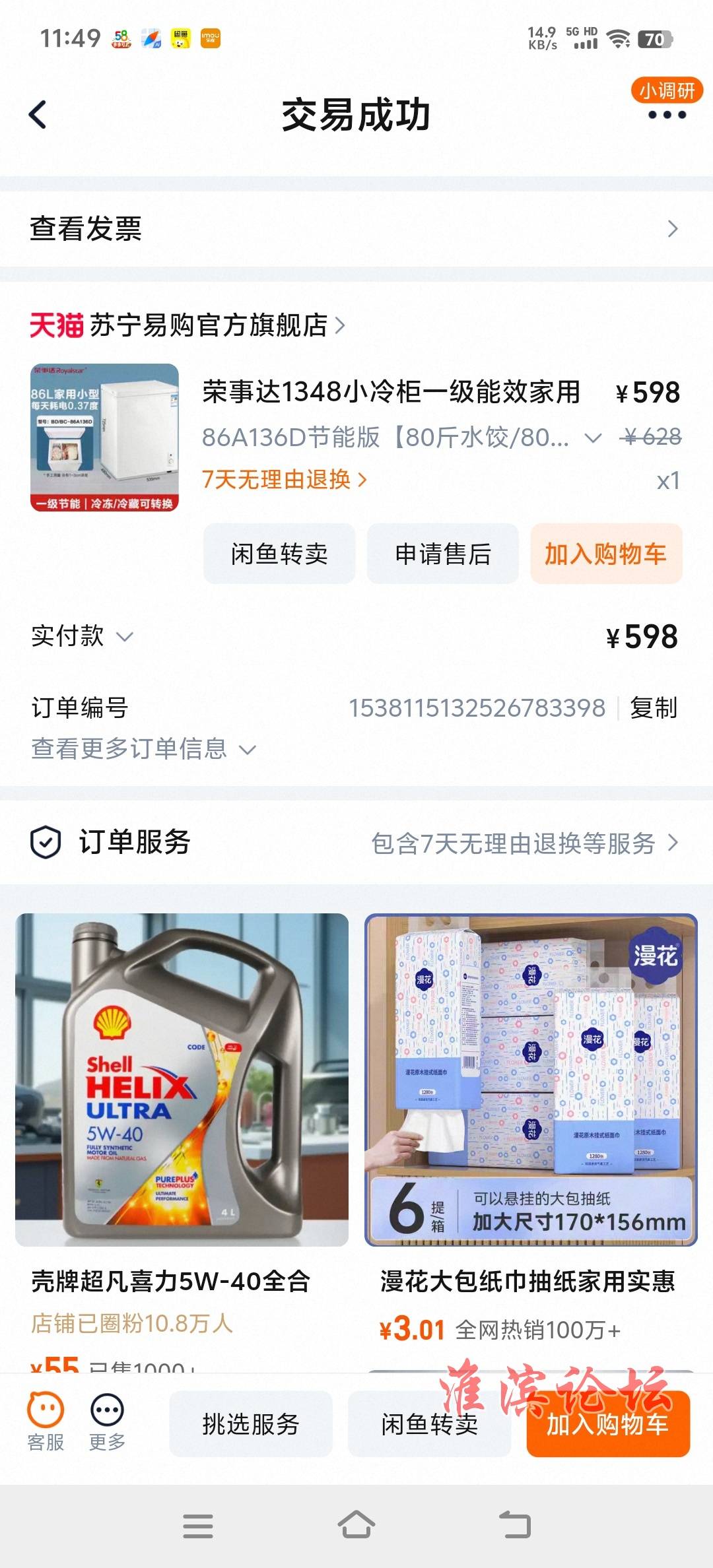Viewport: 713px width, 1568px height.
Task: Expand 实付款 payment details
Action: pyautogui.click(x=83, y=636)
